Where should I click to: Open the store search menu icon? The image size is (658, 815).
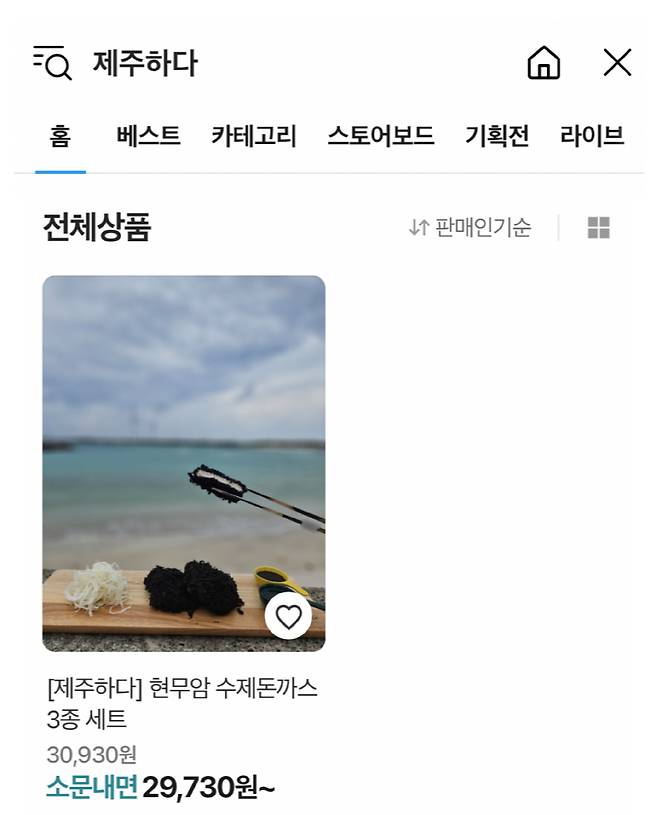52,63
